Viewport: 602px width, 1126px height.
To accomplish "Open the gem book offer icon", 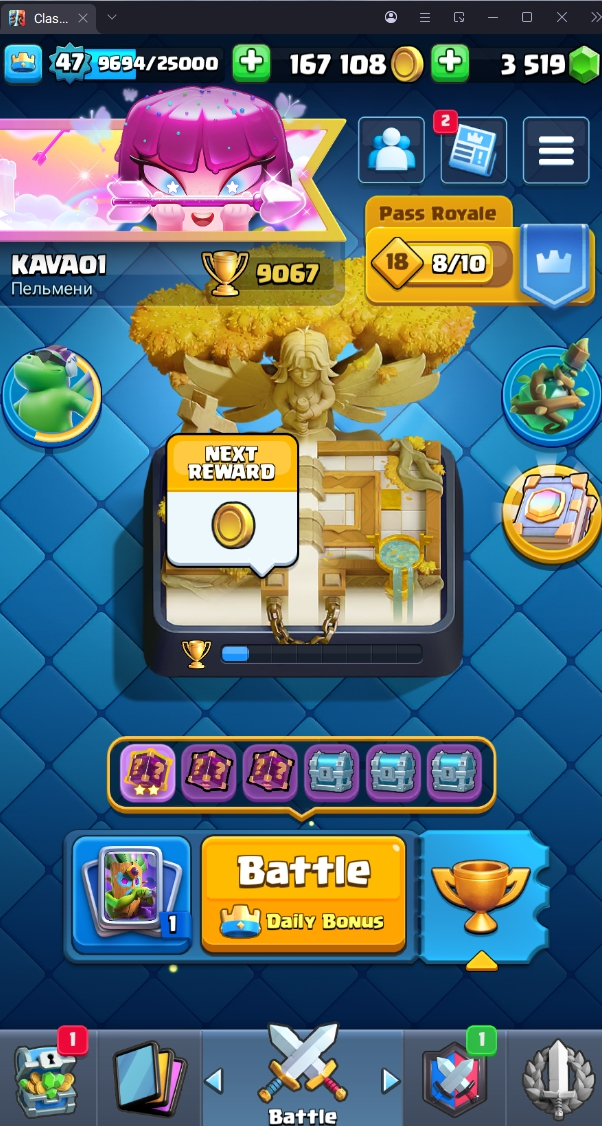I will point(550,513).
